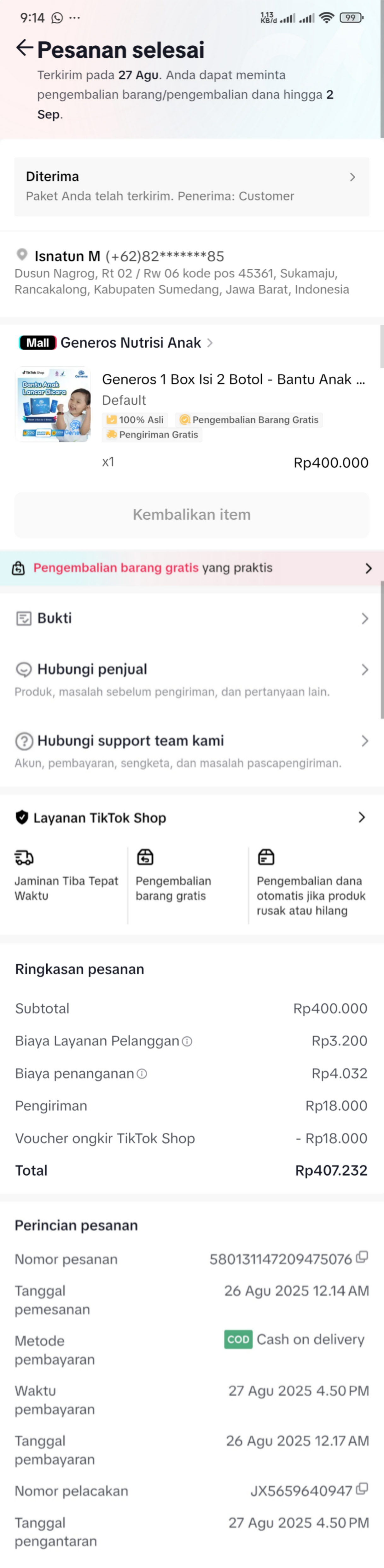Viewport: 384px width, 1568px height.
Task: Tap the Kembalikan item button
Action: tap(191, 515)
